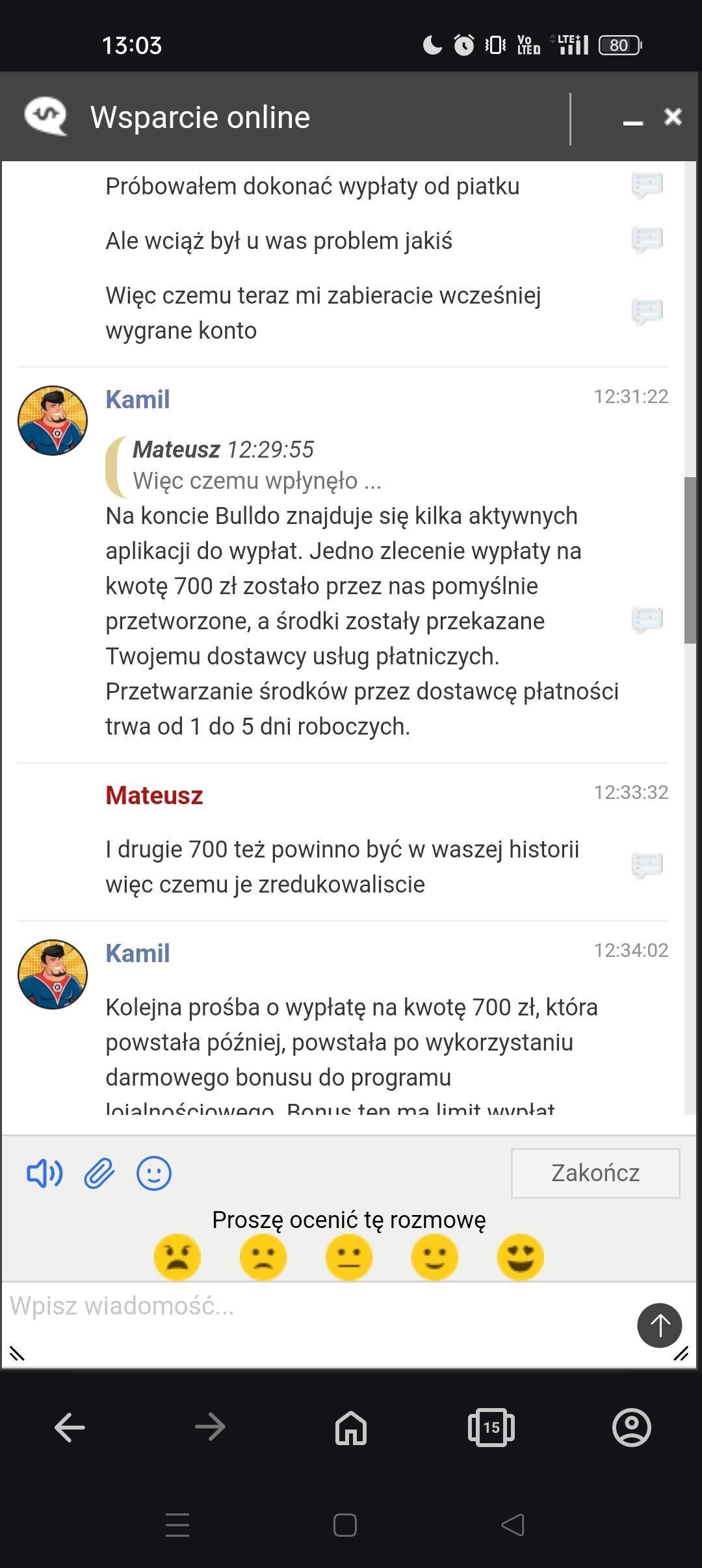The height and width of the screenshot is (1568, 702).
Task: Go back in the browser
Action: click(x=70, y=1428)
